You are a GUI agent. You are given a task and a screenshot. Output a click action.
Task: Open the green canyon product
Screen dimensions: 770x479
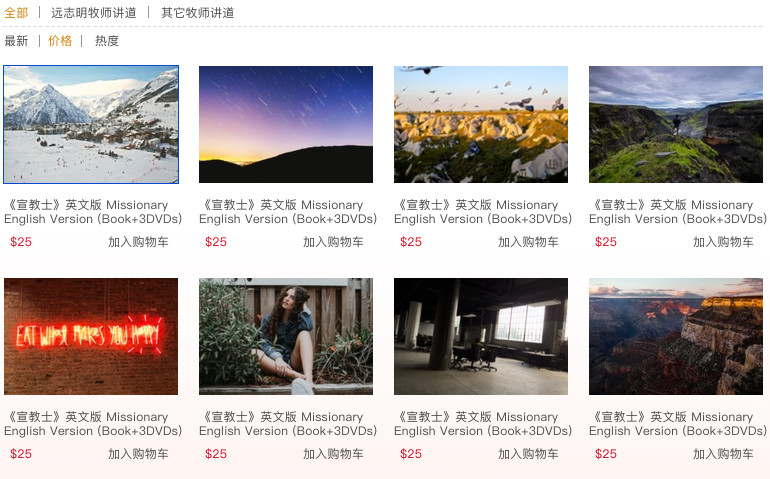point(676,125)
